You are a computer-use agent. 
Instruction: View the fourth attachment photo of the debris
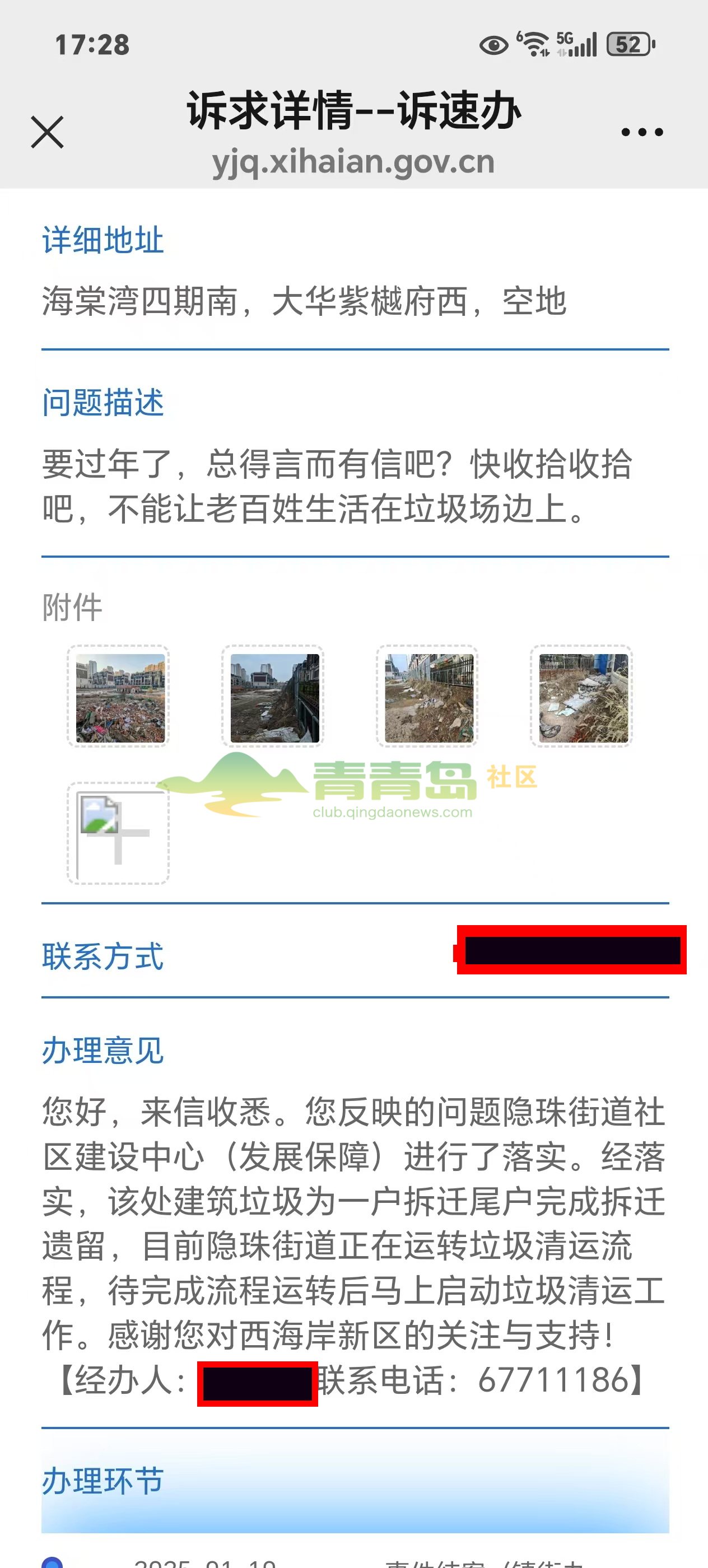(583, 697)
